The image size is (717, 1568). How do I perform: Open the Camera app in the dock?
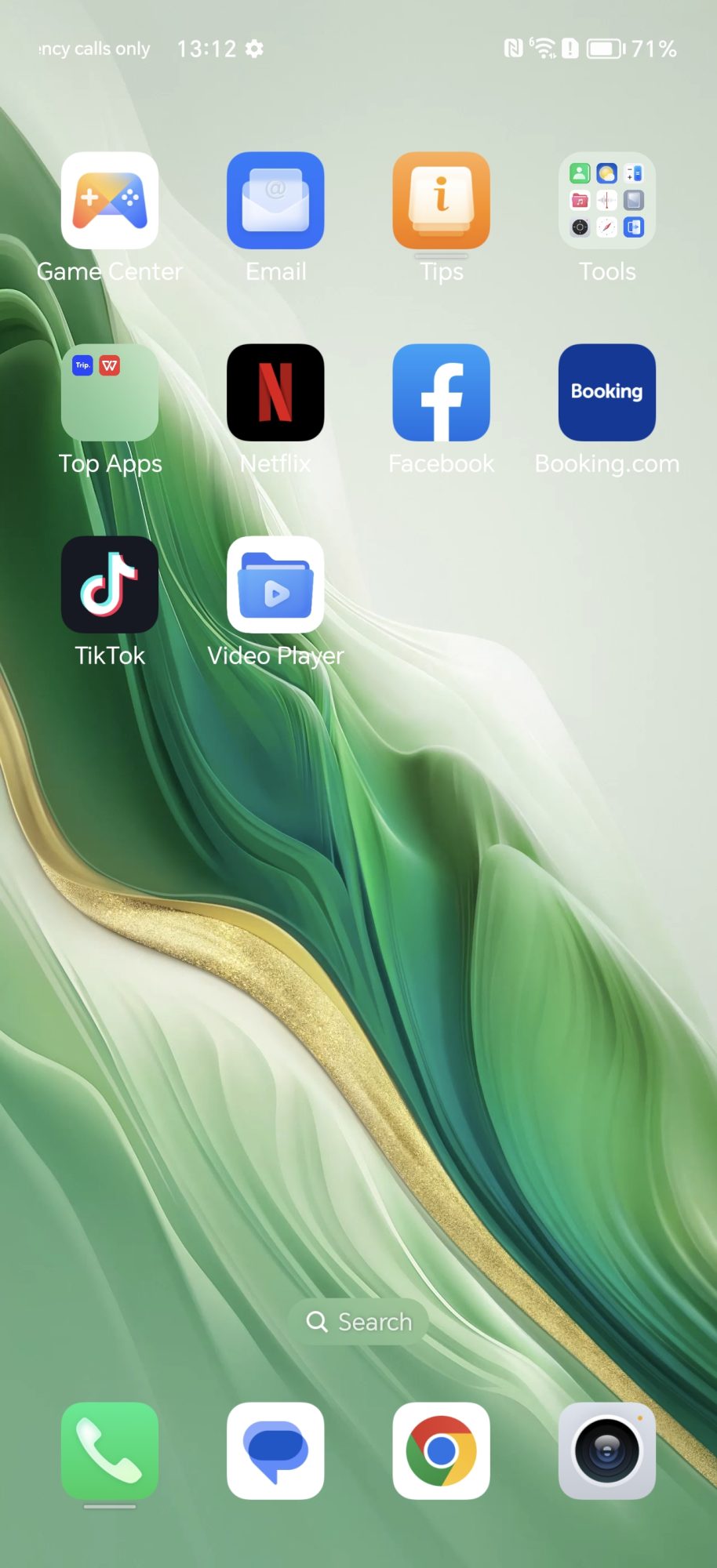(x=606, y=1450)
